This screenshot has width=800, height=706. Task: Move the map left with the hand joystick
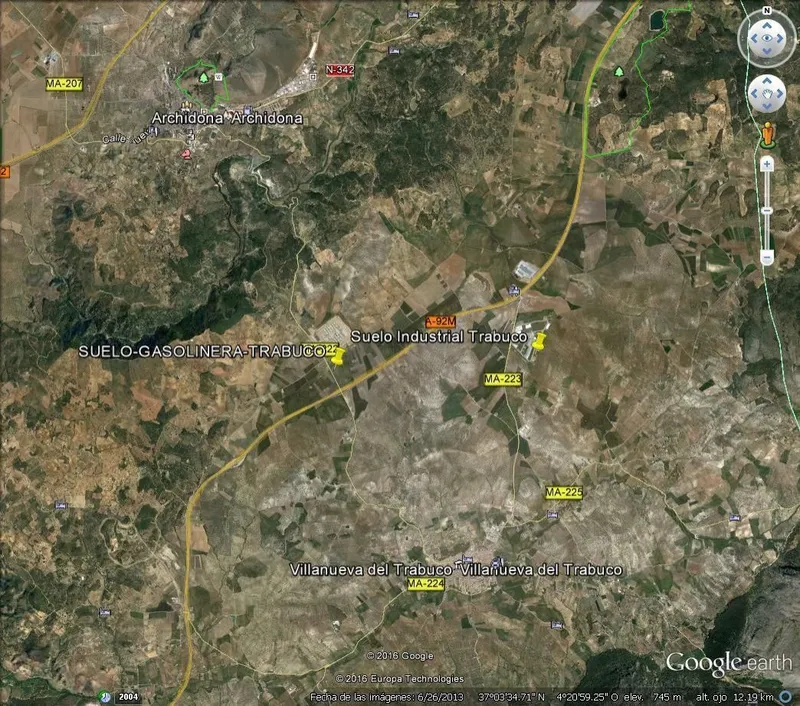point(755,93)
